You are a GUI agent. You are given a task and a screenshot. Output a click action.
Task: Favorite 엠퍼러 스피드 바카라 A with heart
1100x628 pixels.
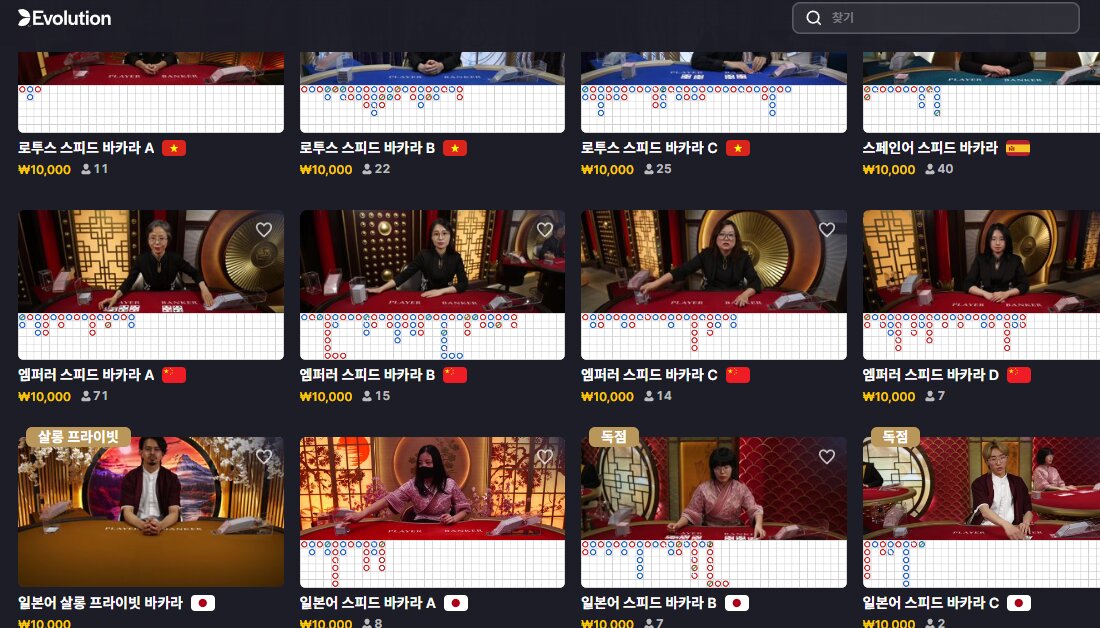pyautogui.click(x=264, y=229)
